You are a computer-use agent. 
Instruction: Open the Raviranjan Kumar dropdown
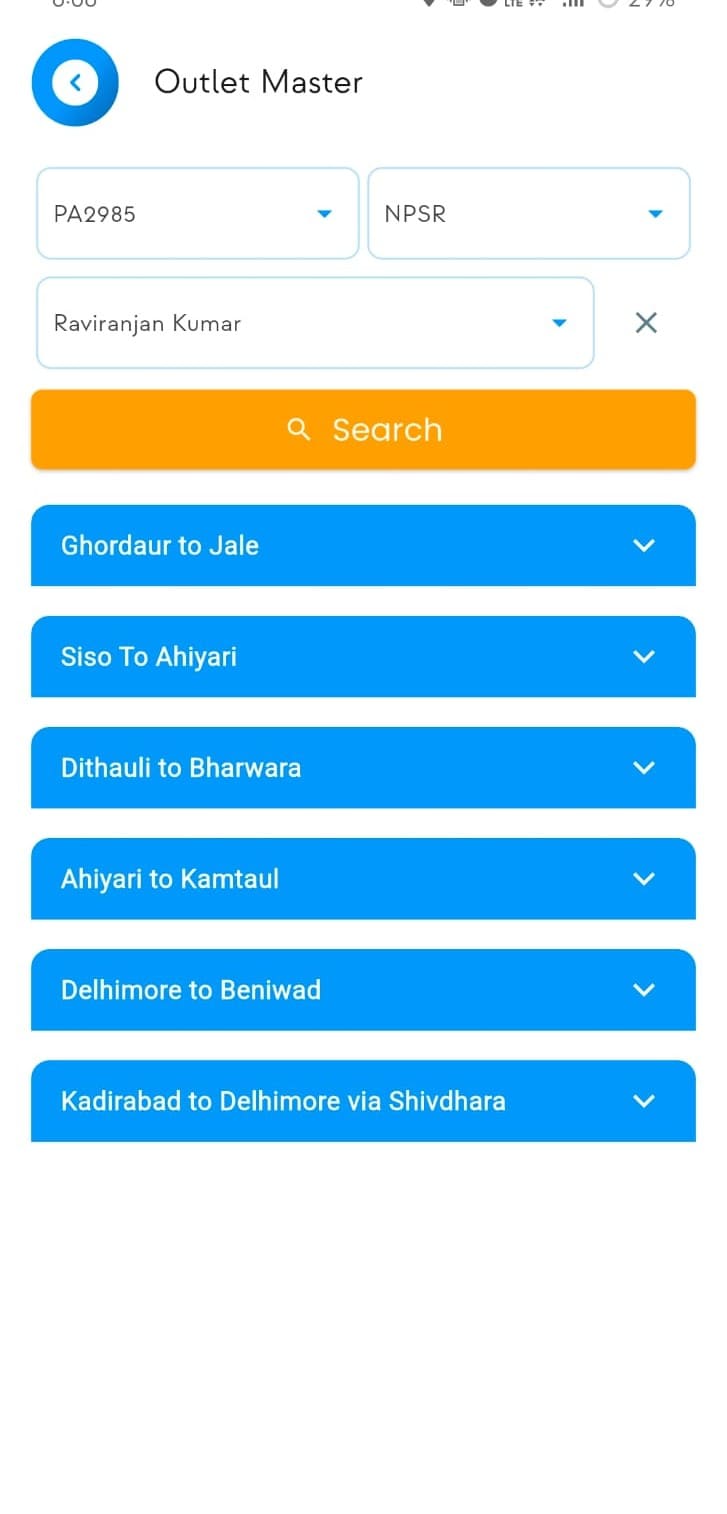pos(315,323)
